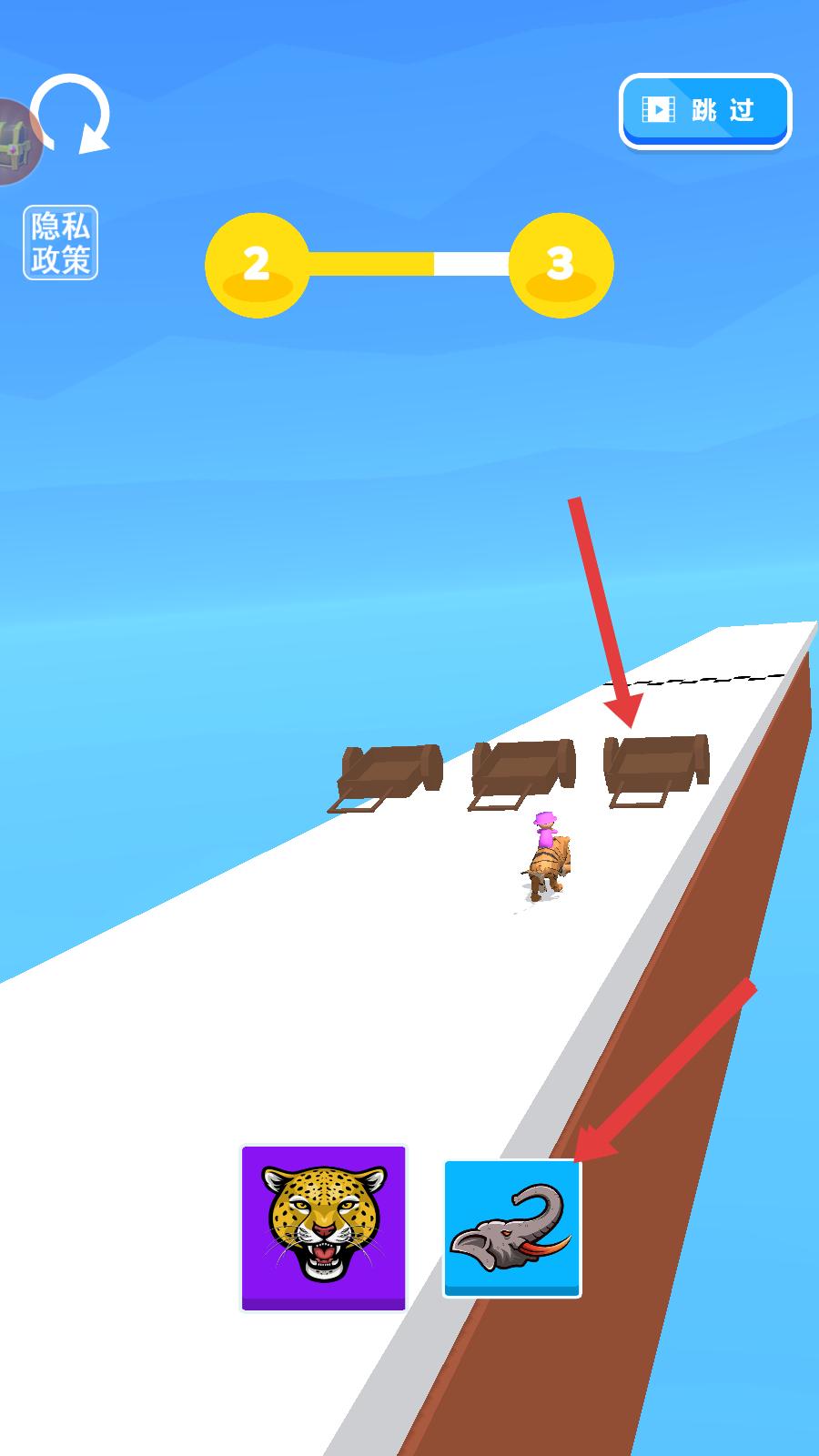Open the 隐私政策 privacy policy
Image resolution: width=819 pixels, height=1456 pixels.
click(60, 242)
